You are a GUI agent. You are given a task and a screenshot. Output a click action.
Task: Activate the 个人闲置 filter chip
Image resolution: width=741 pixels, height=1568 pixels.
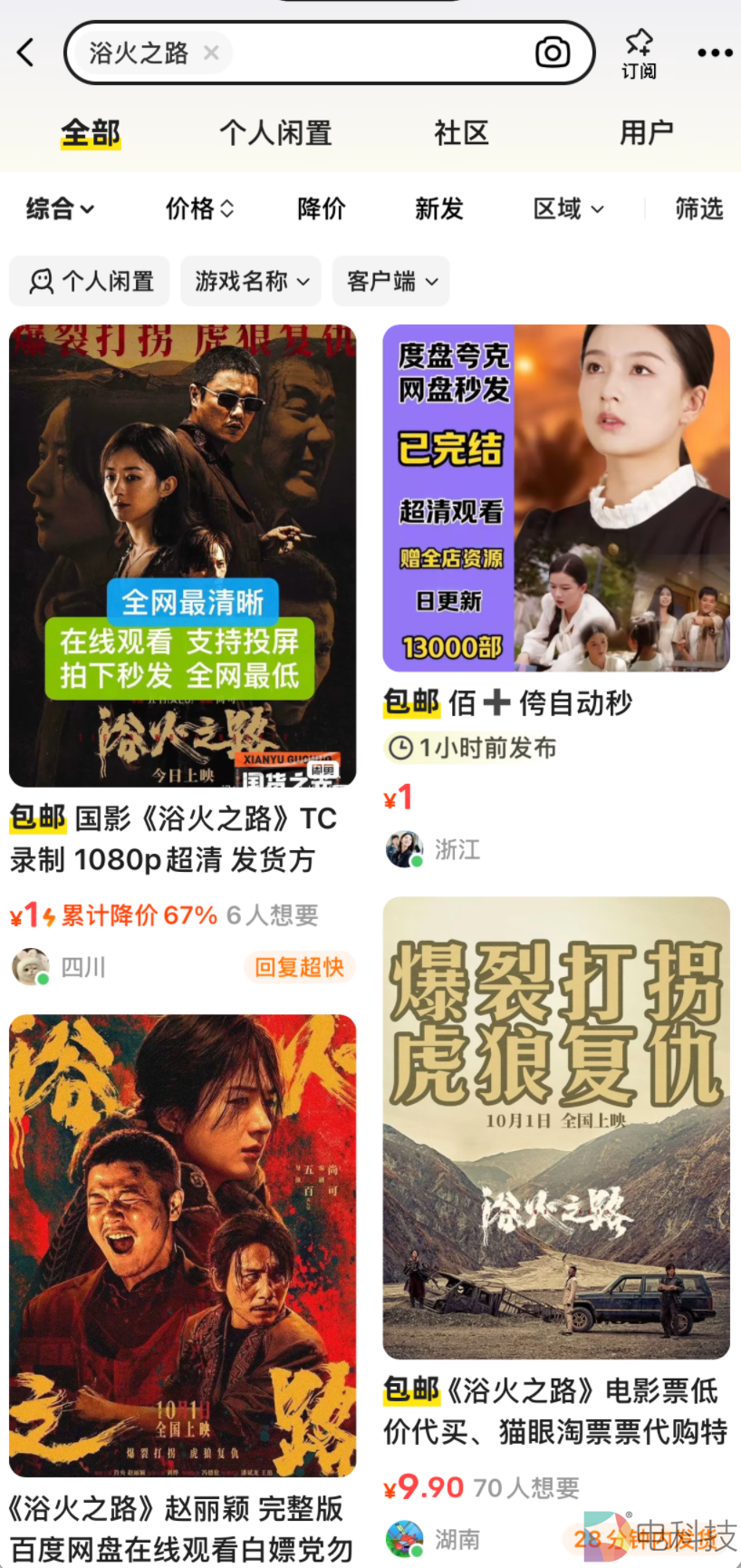(89, 281)
